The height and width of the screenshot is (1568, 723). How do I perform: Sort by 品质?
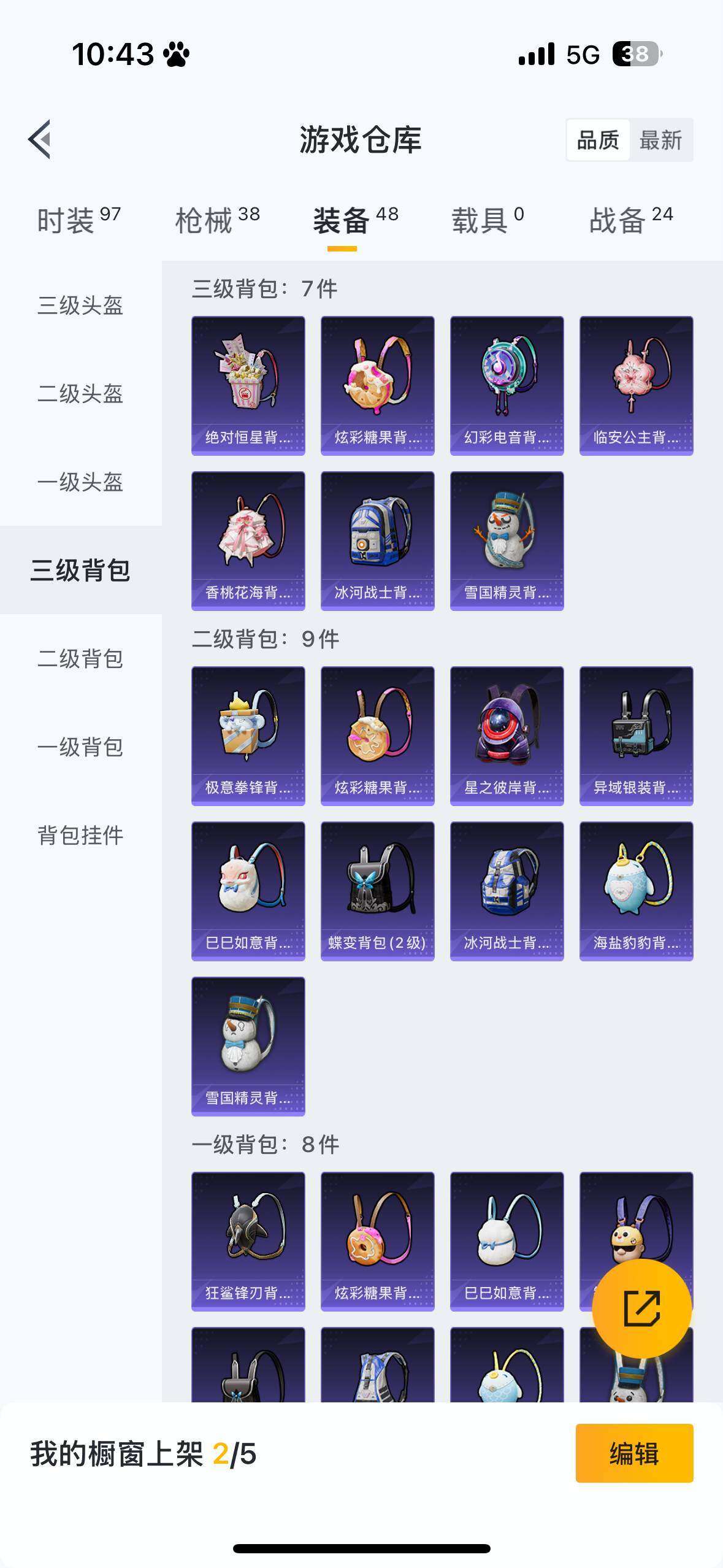point(598,140)
